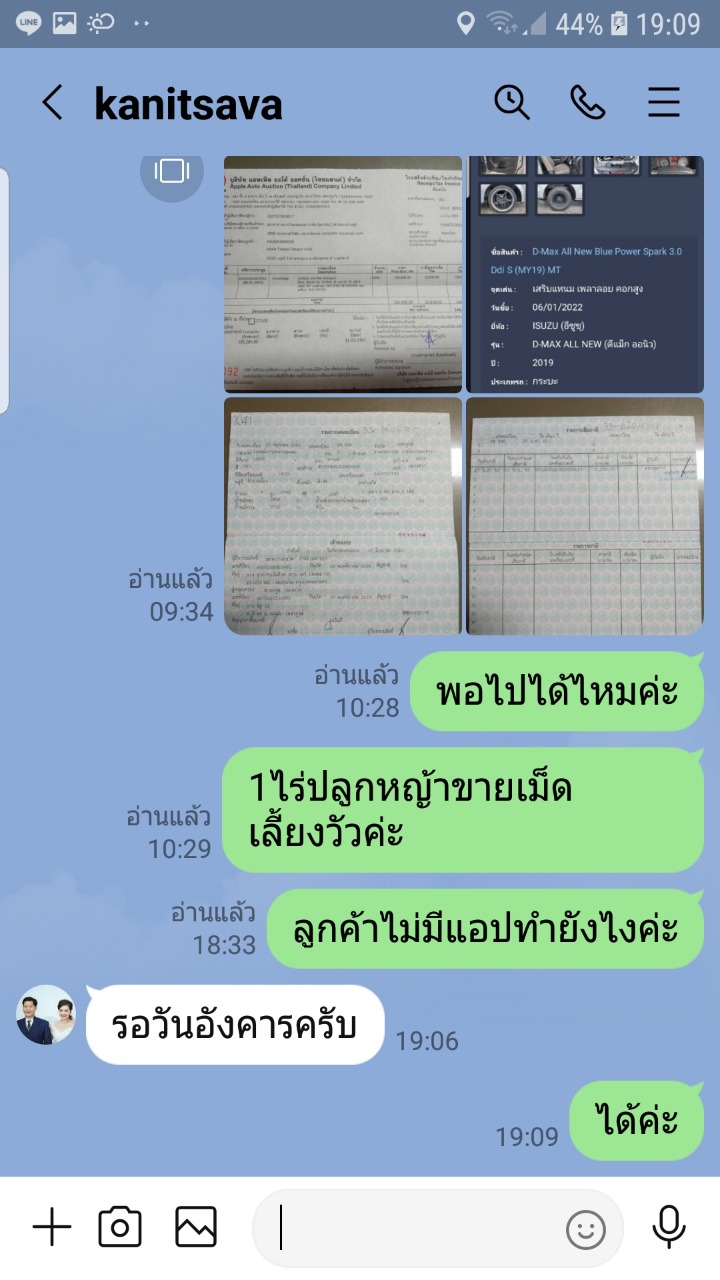Open kanitsava's profile picture
This screenshot has width=720, height=1280.
pyautogui.click(x=46, y=1015)
